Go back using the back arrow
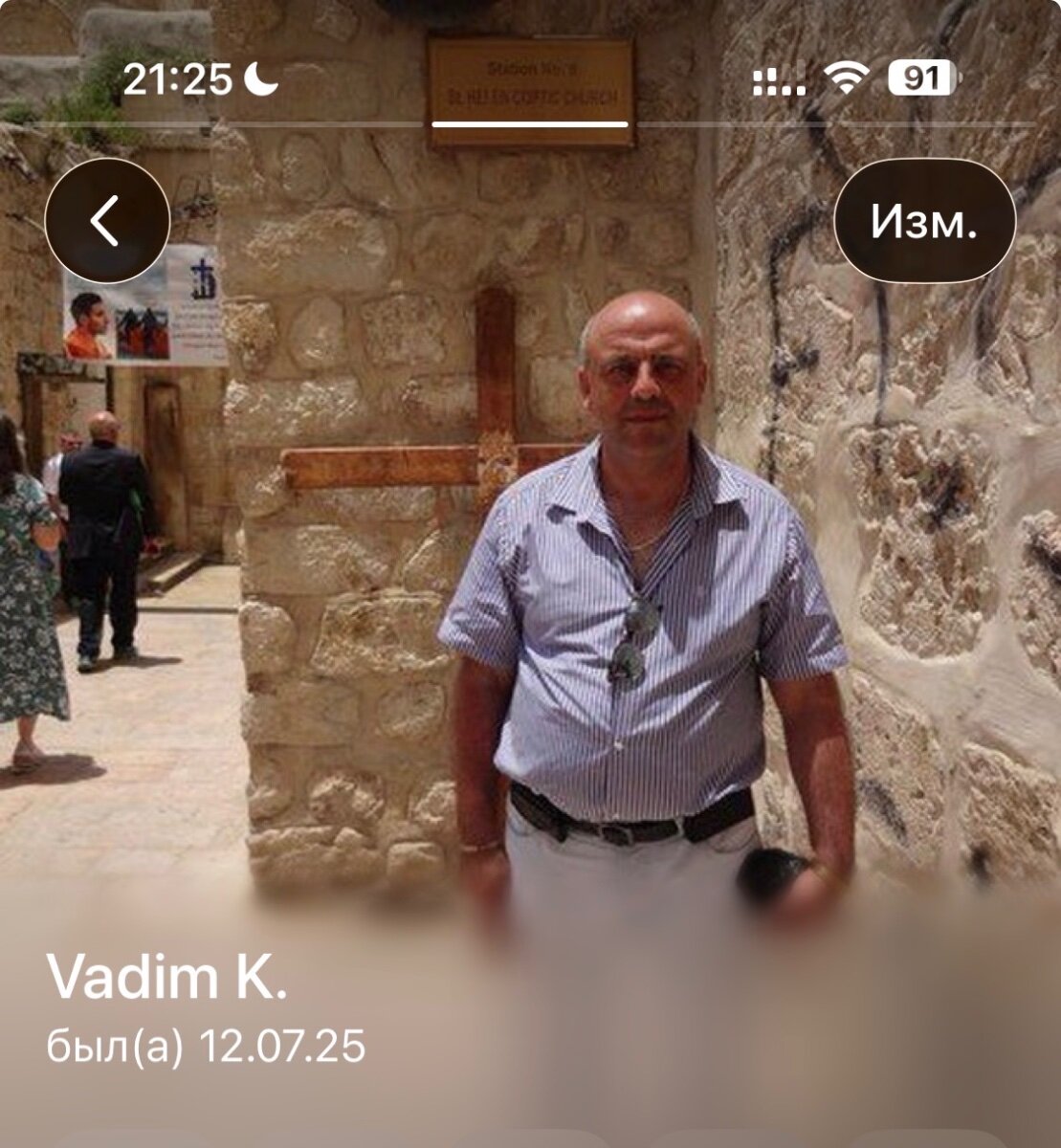Viewport: 1061px width, 1148px height. pos(107,221)
